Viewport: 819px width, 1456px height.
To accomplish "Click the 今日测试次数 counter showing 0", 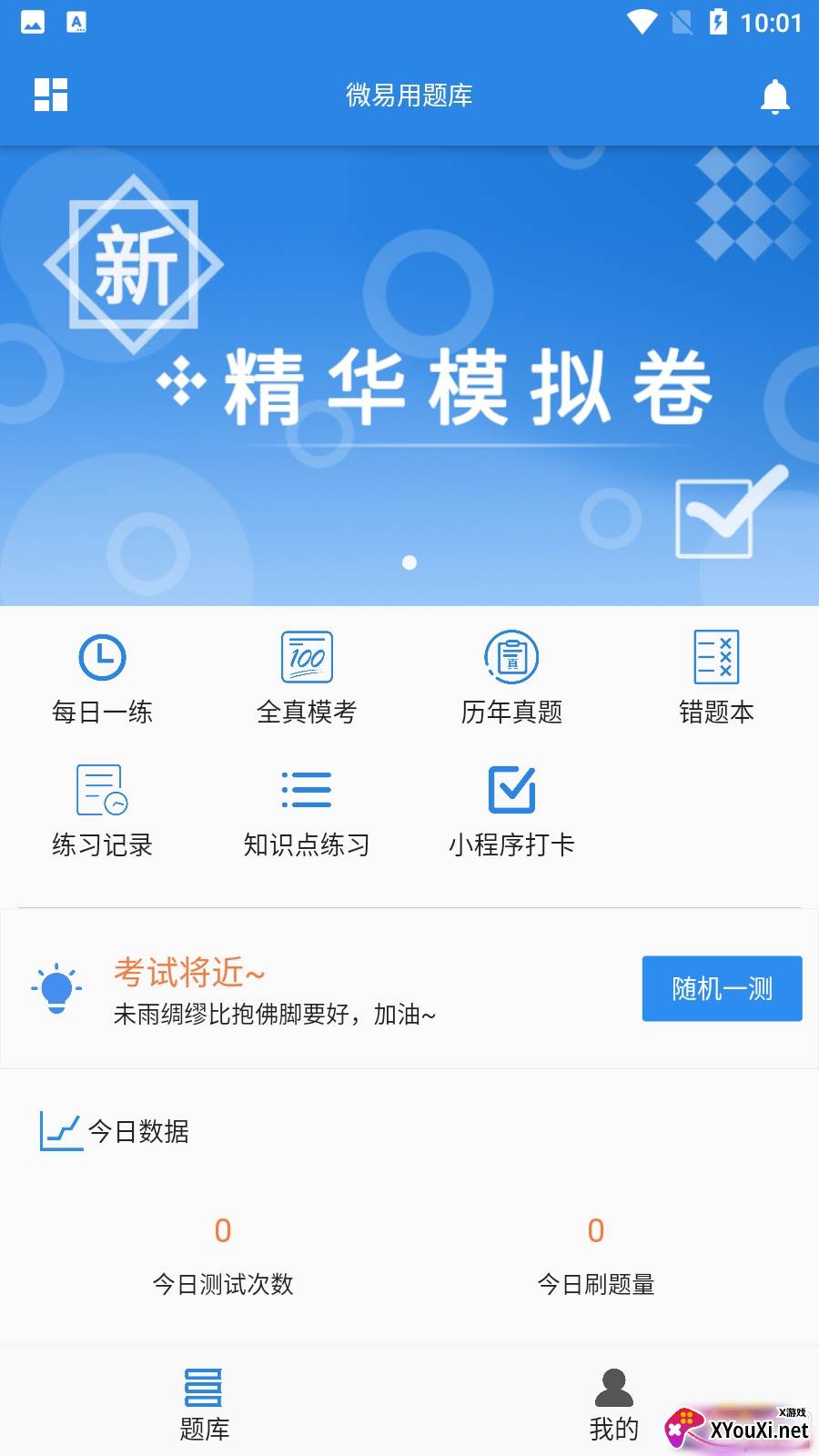I will [x=223, y=1233].
